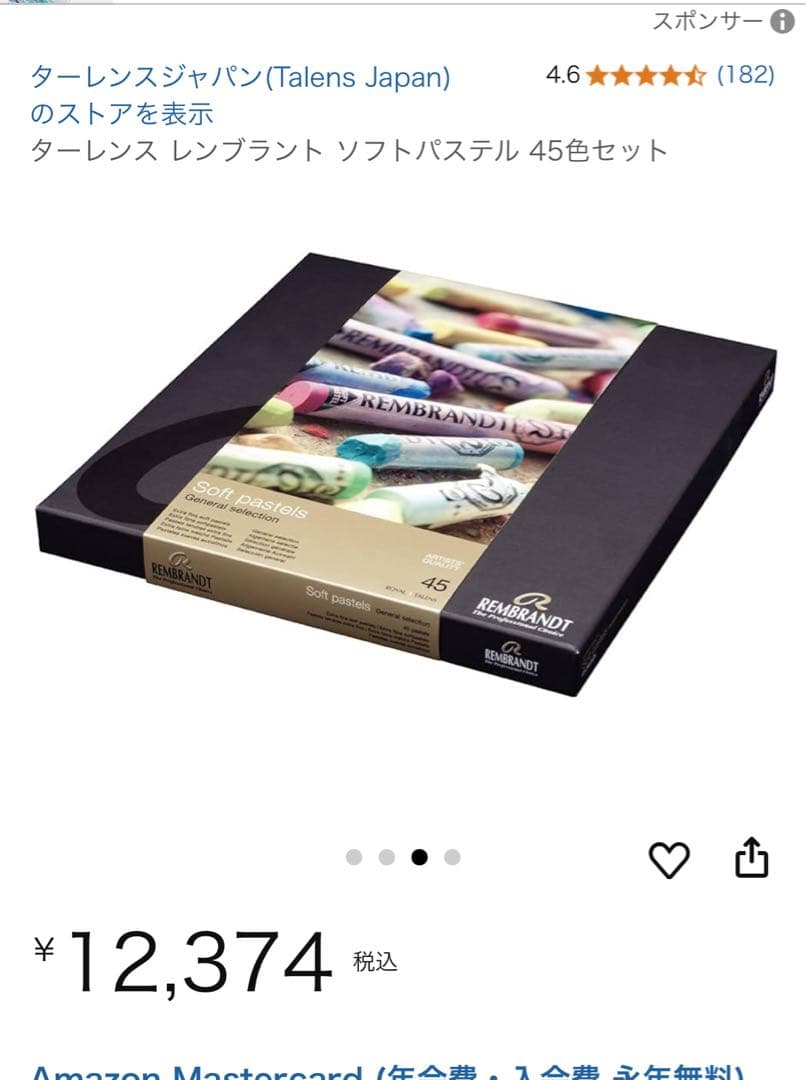
Task: Select the first carousel dot
Action: pos(352,856)
